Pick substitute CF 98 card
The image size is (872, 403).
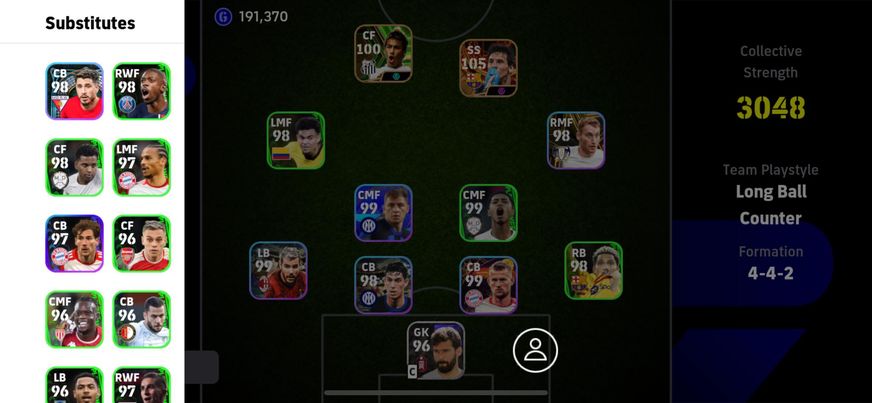click(x=74, y=167)
